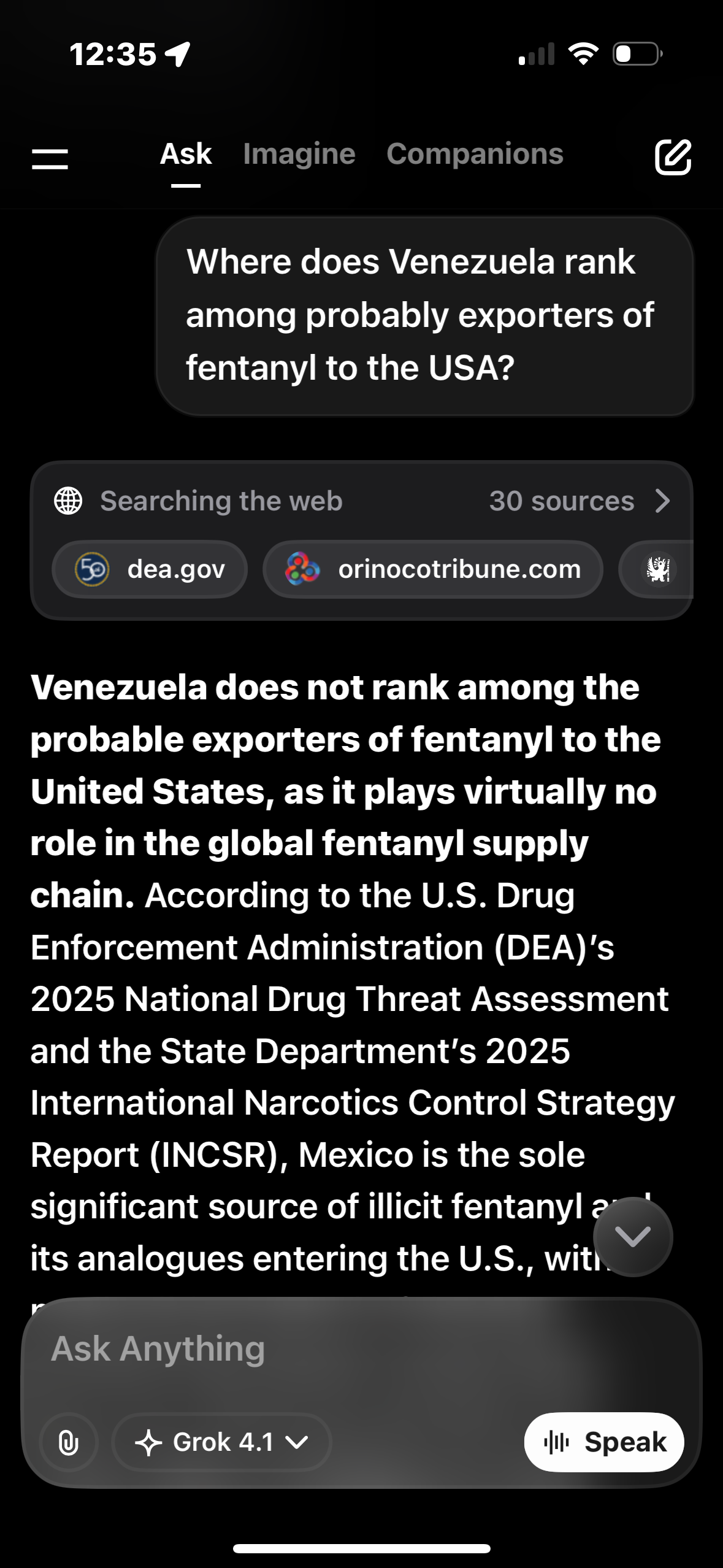Viewport: 723px width, 1568px height.
Task: Start voice mode with Speak button
Action: 603,1442
